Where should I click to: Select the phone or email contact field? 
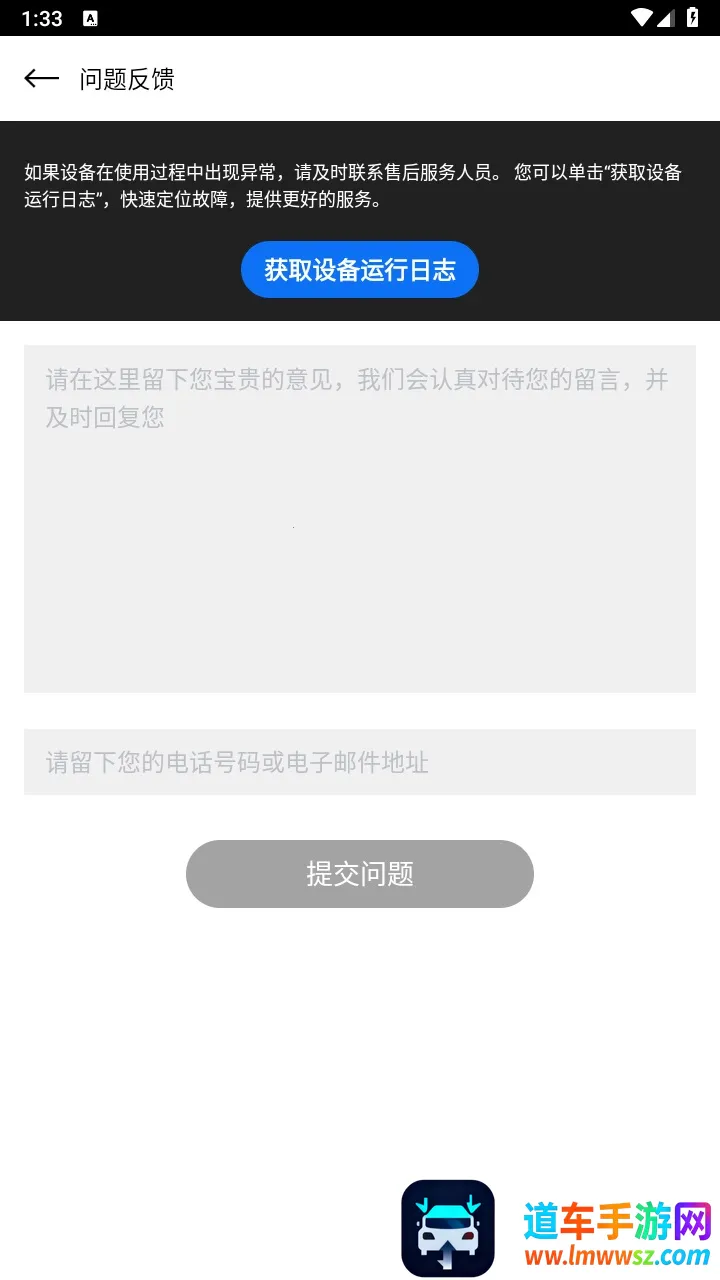click(x=360, y=762)
